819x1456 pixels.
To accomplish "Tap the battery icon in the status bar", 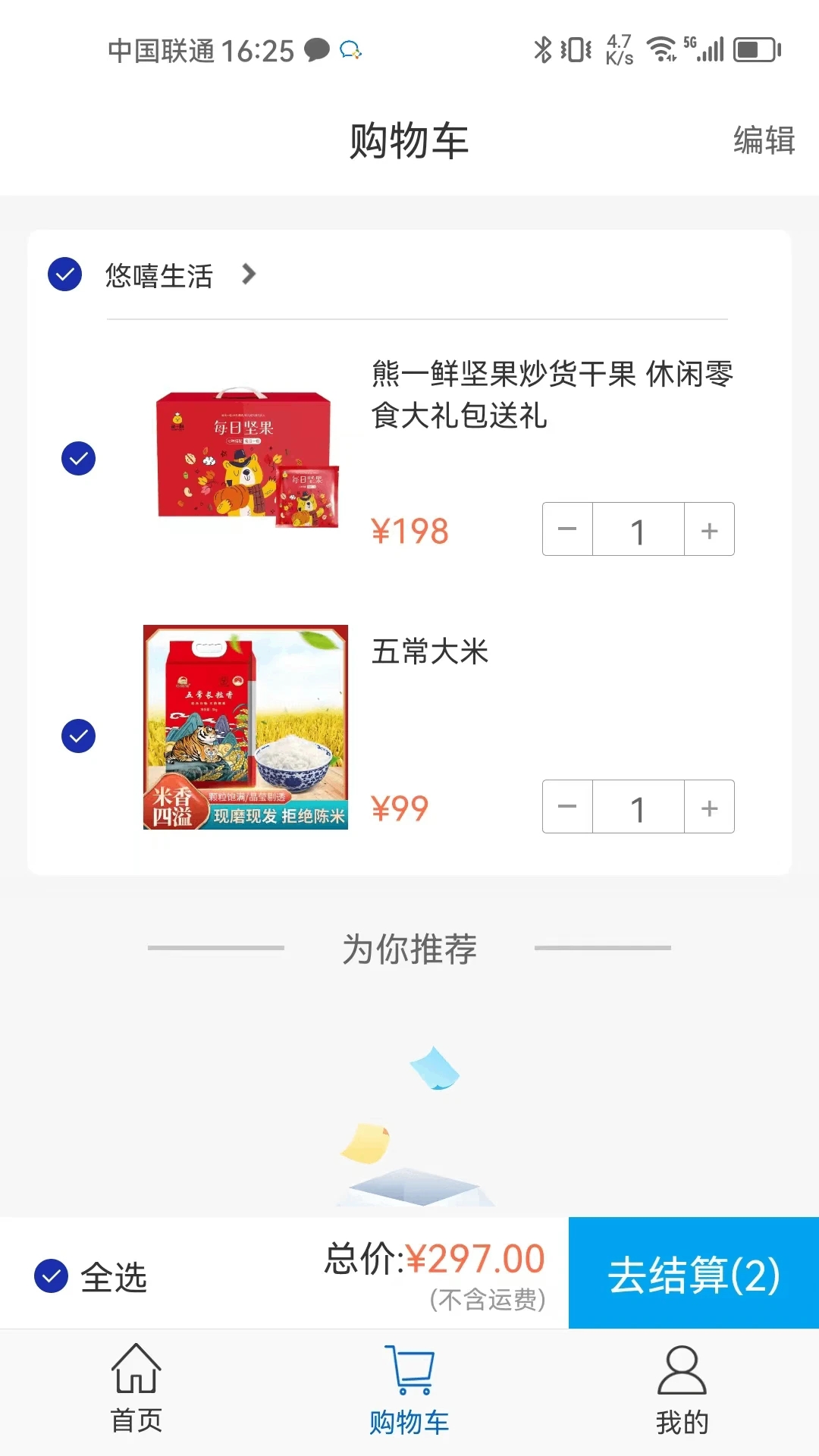I will tap(756, 49).
